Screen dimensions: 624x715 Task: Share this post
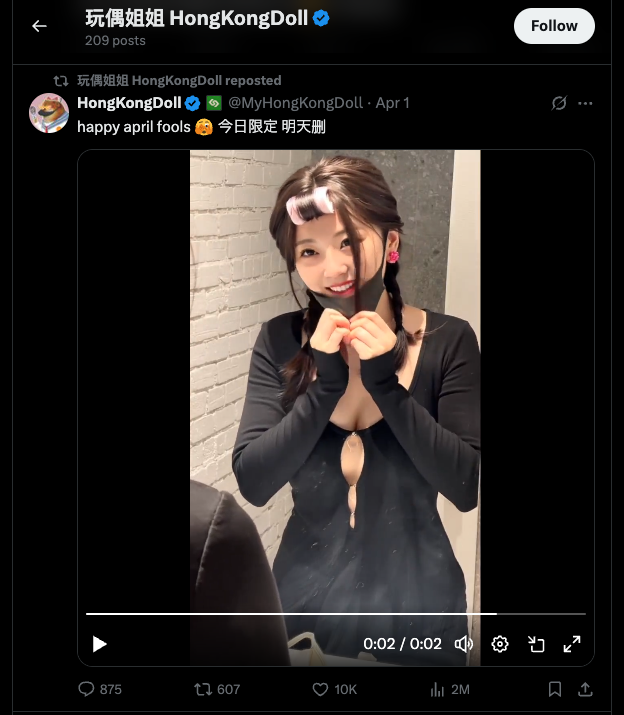(586, 689)
